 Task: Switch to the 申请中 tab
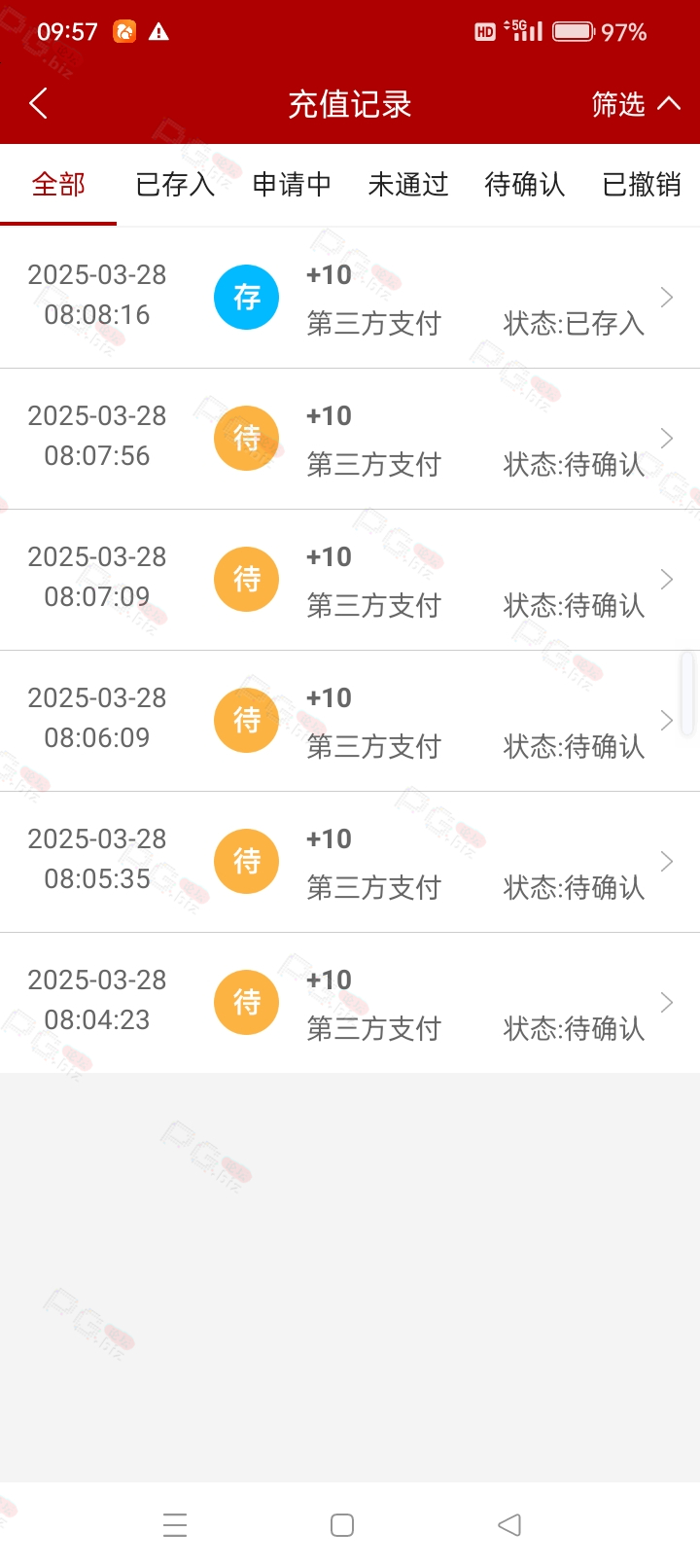(292, 184)
